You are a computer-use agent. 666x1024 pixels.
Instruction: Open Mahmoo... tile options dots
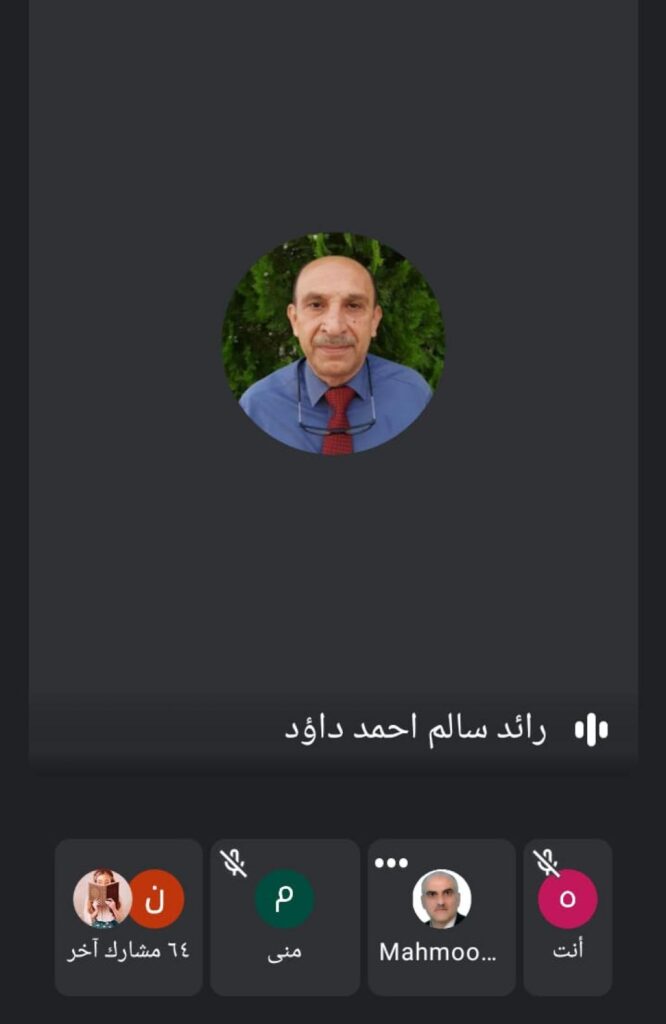[391, 863]
